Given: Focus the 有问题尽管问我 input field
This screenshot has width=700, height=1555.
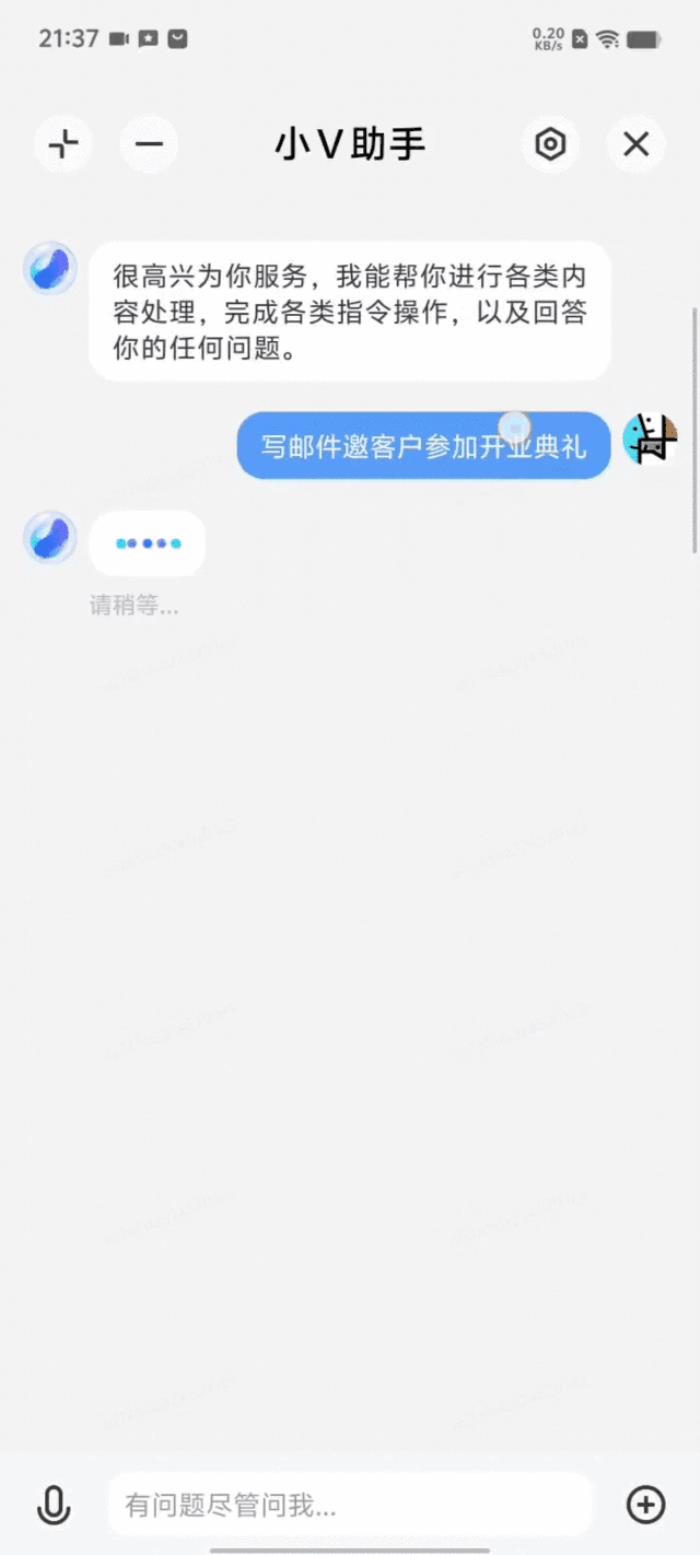Looking at the screenshot, I should tap(350, 1504).
